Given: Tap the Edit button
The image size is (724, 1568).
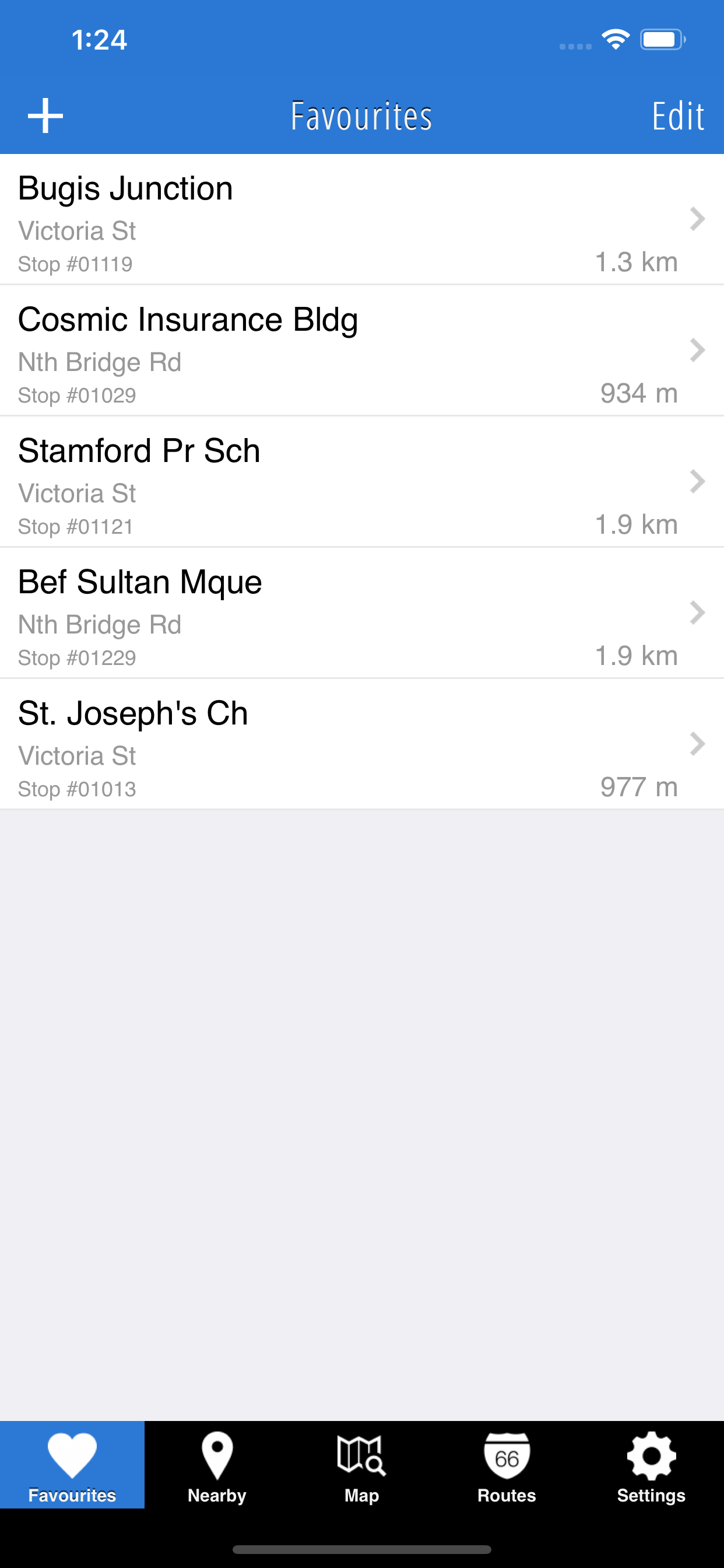Looking at the screenshot, I should 678,116.
